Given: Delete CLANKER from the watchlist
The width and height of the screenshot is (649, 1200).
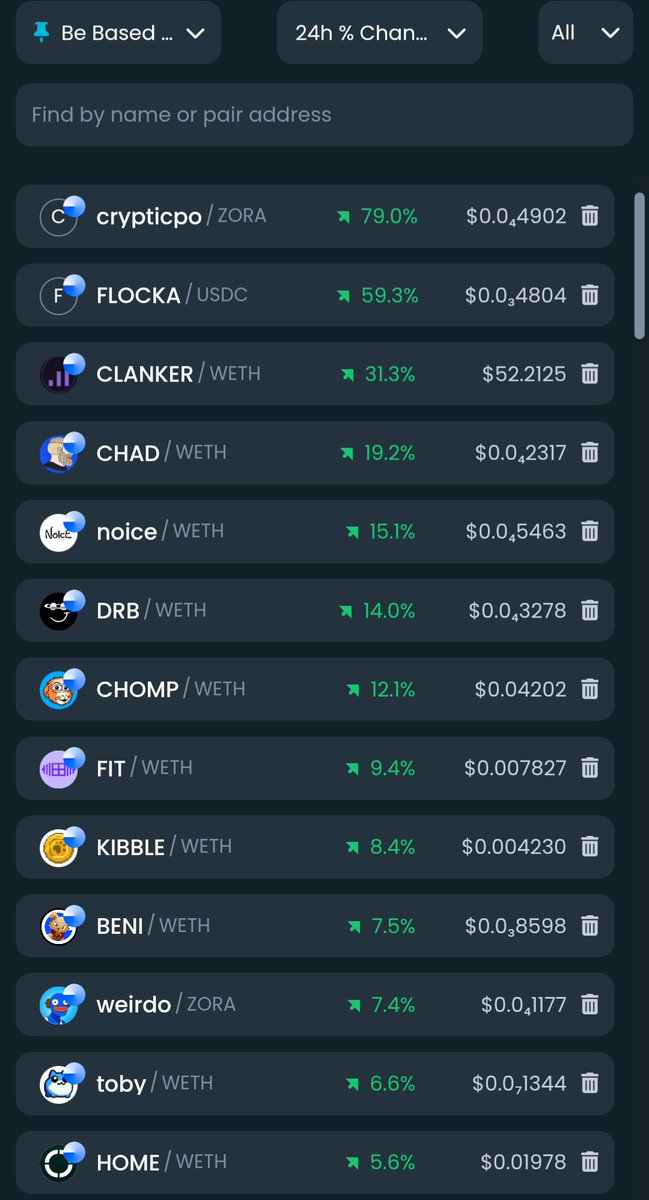Looking at the screenshot, I should (590, 374).
